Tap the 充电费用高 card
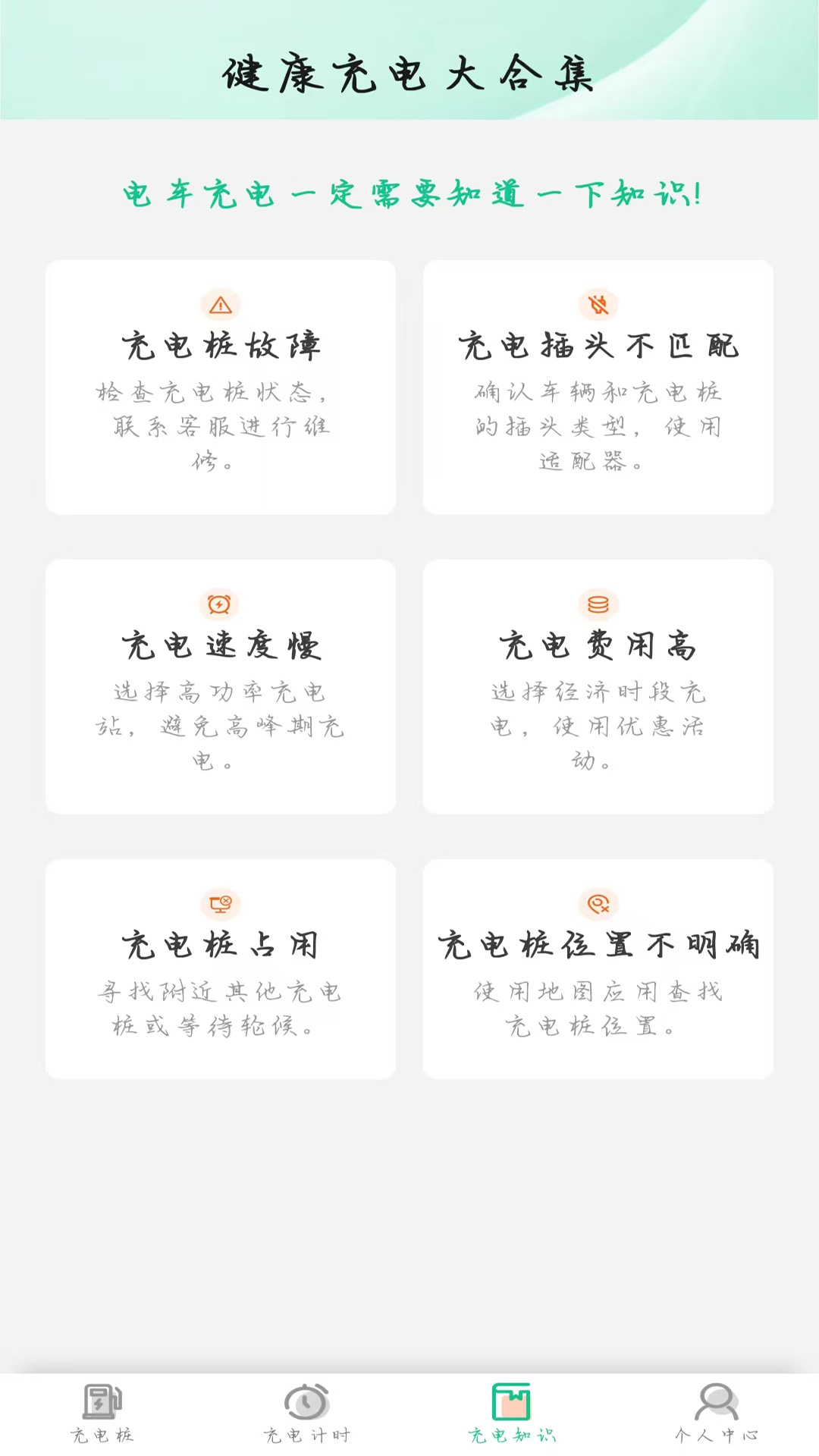Image resolution: width=819 pixels, height=1456 pixels. pos(598,686)
